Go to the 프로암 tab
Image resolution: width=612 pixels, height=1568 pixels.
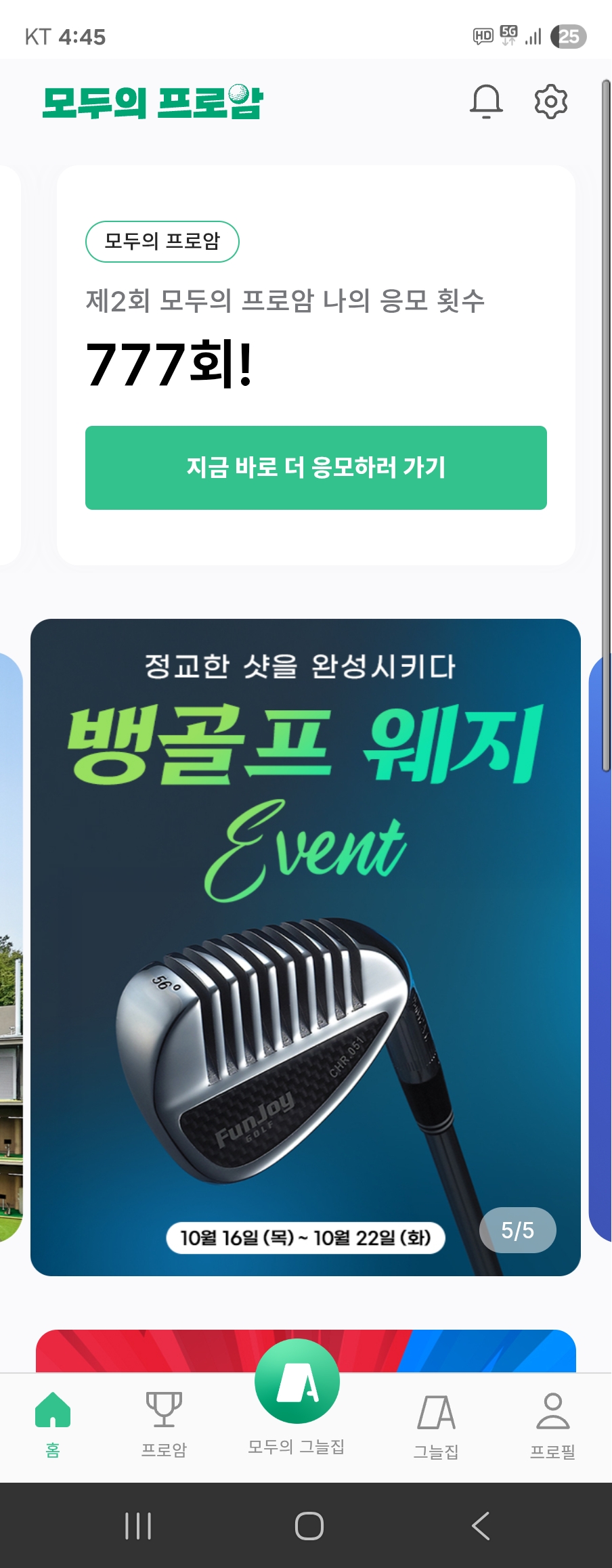coord(164,1423)
